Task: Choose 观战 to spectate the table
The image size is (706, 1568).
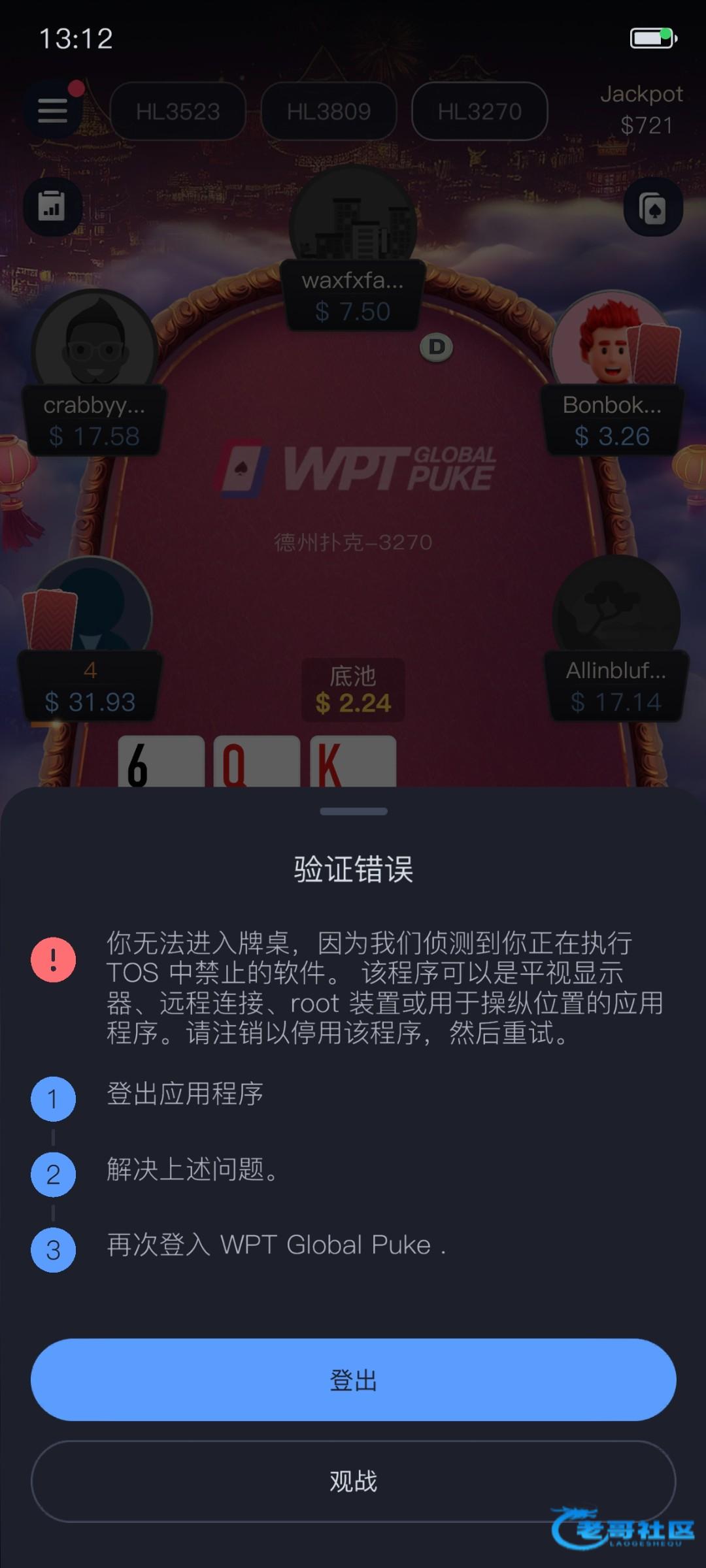Action: (x=353, y=1481)
